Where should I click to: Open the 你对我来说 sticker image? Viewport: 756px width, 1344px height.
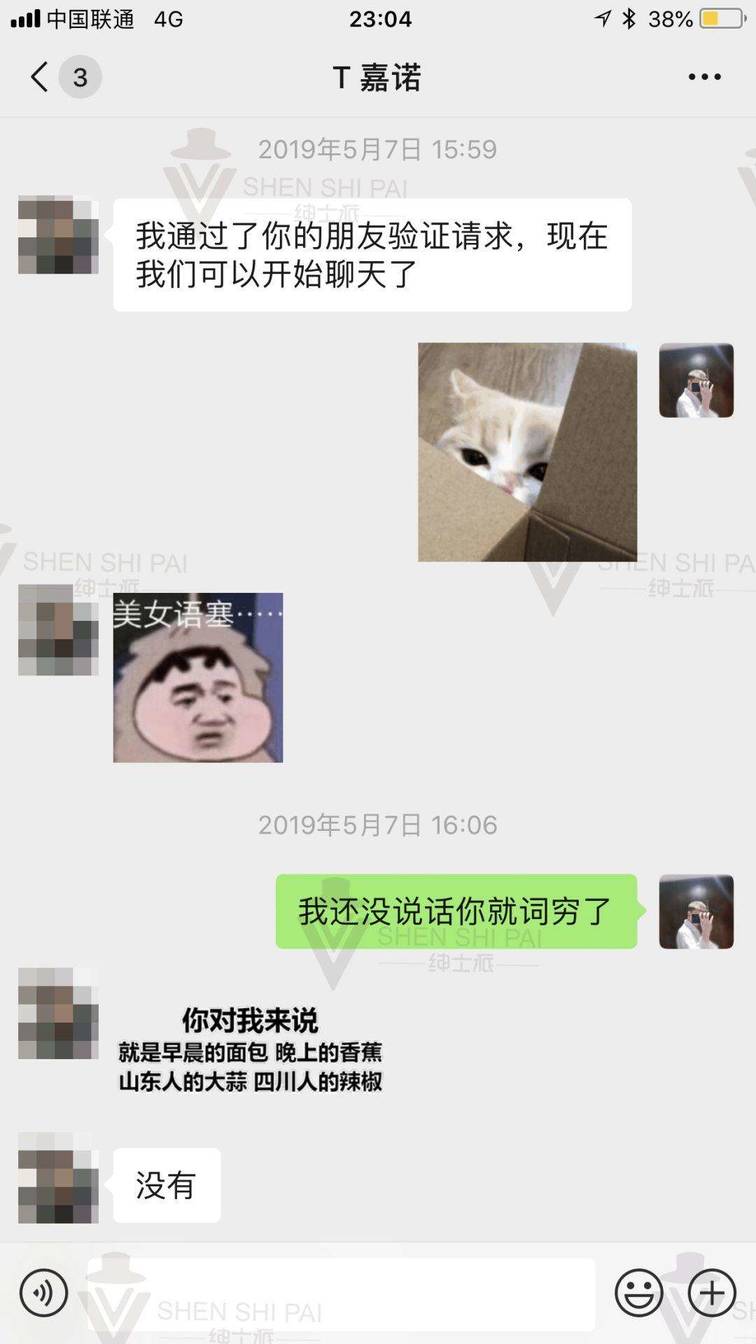(x=250, y=1050)
